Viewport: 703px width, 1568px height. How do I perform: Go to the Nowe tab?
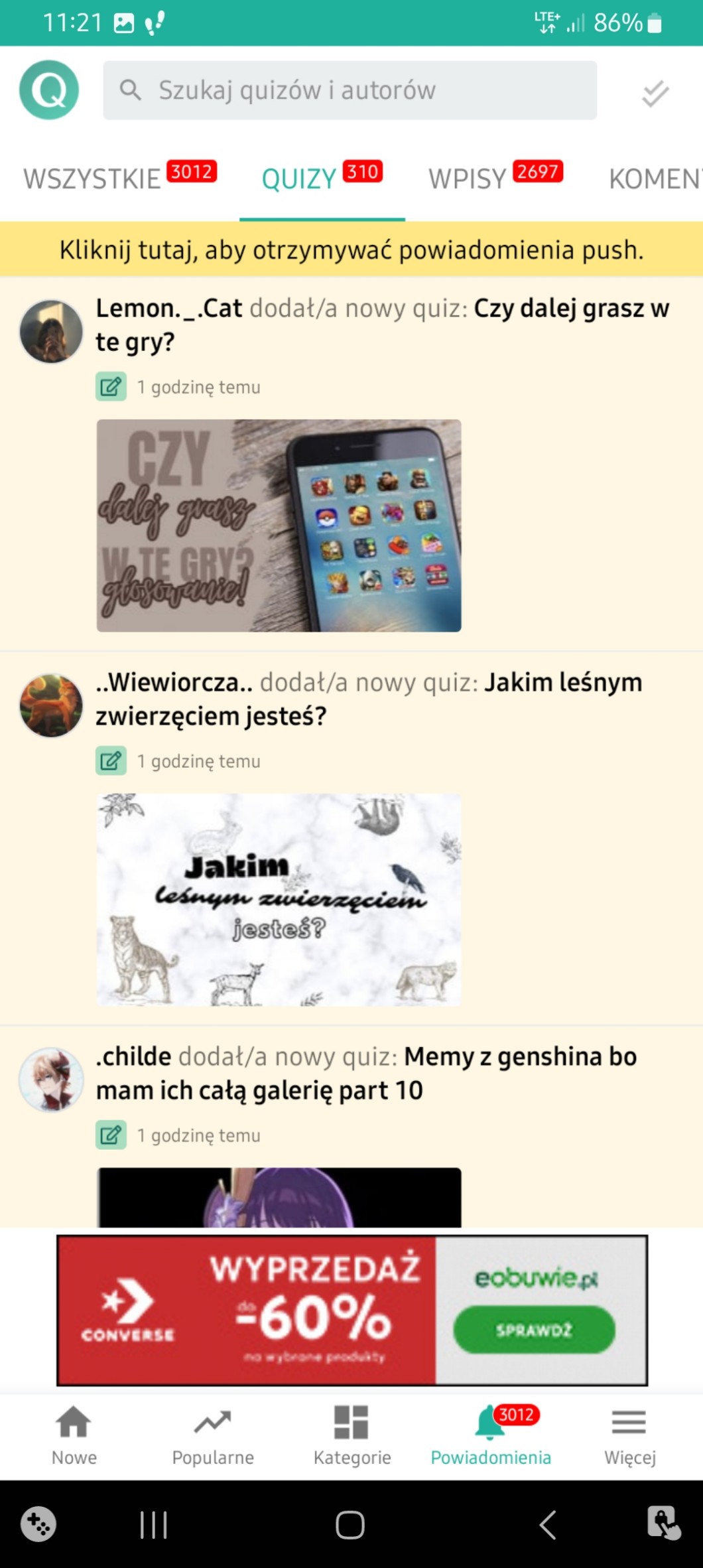(x=74, y=1435)
